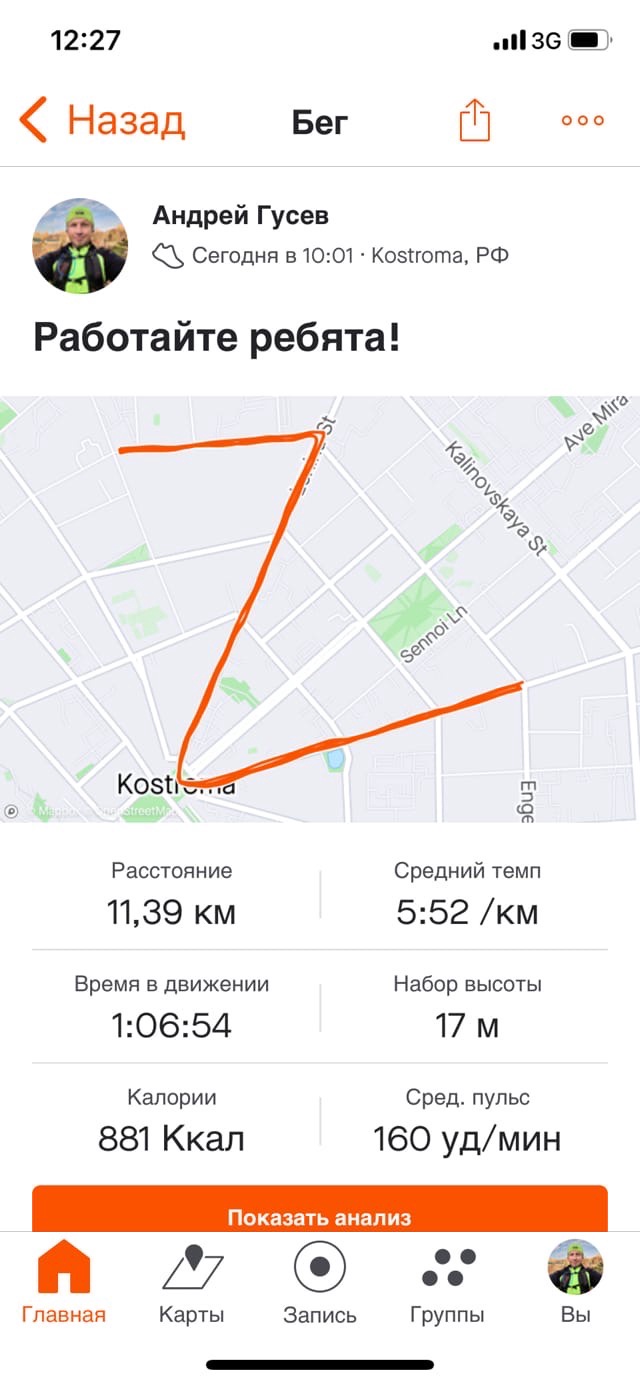Open the three-dot overflow menu
Viewport: 640px width, 1386px height.
point(582,121)
